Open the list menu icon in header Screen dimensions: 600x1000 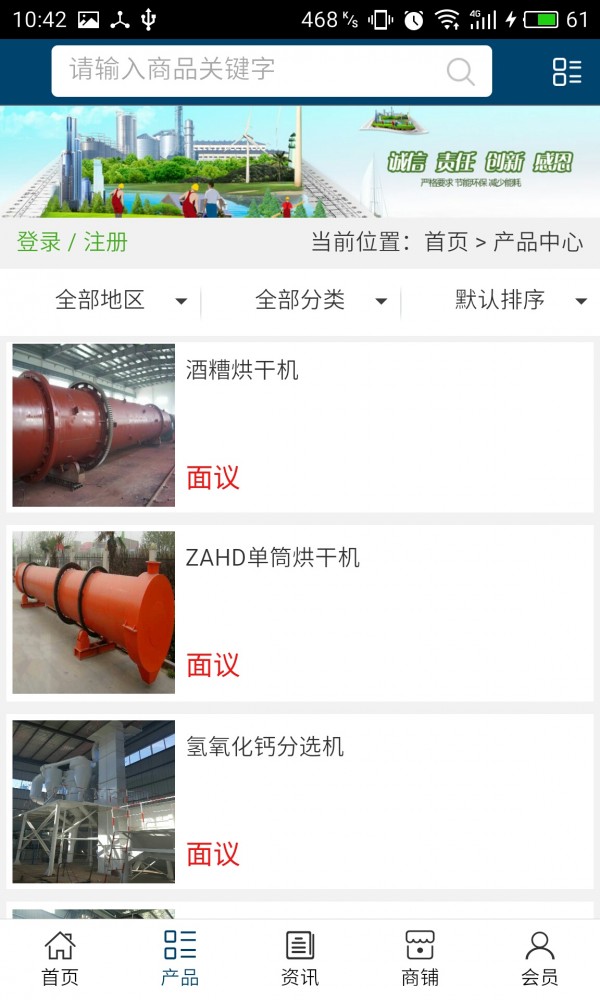coord(566,71)
